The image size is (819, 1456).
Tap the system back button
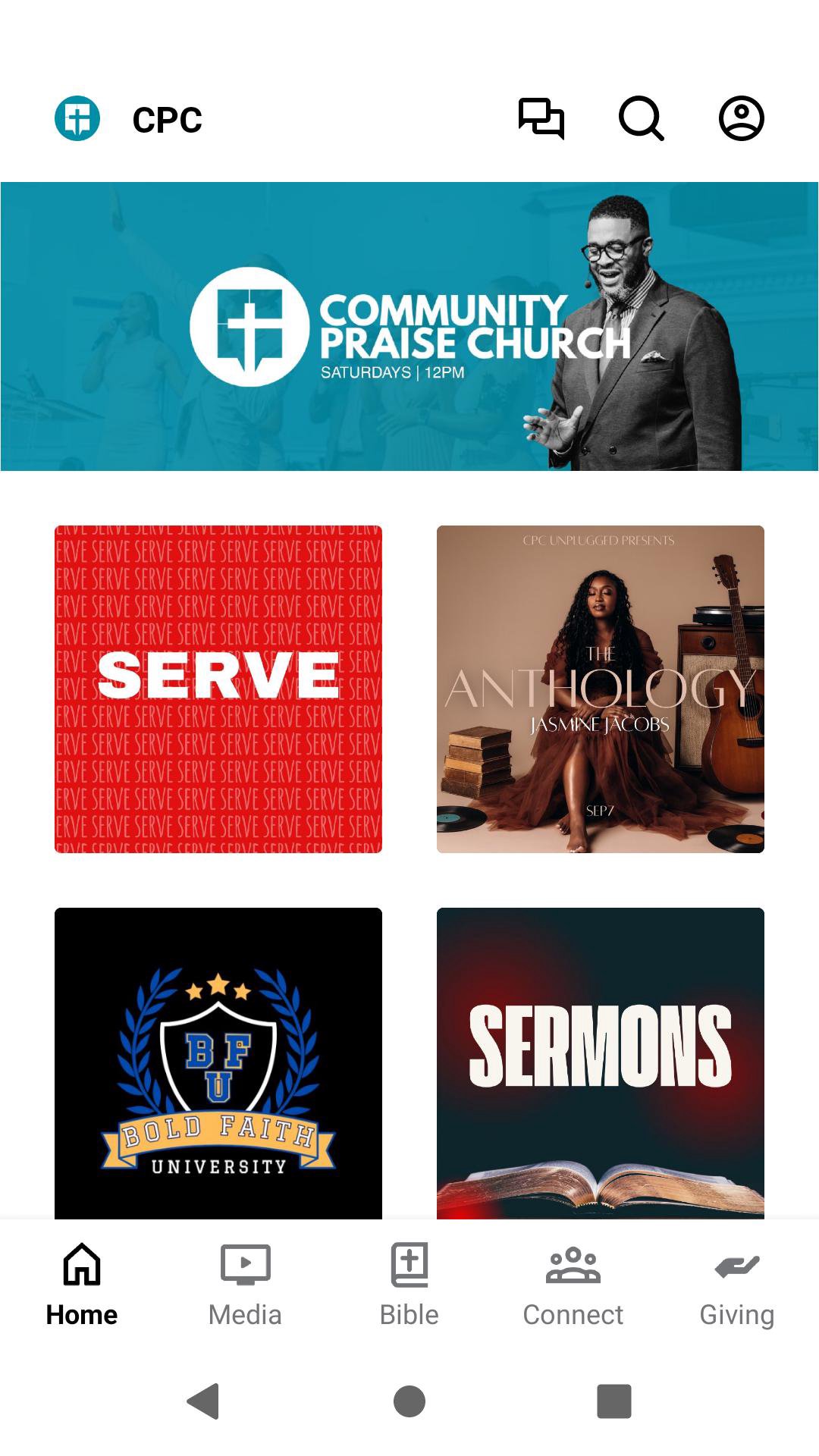[x=203, y=1401]
